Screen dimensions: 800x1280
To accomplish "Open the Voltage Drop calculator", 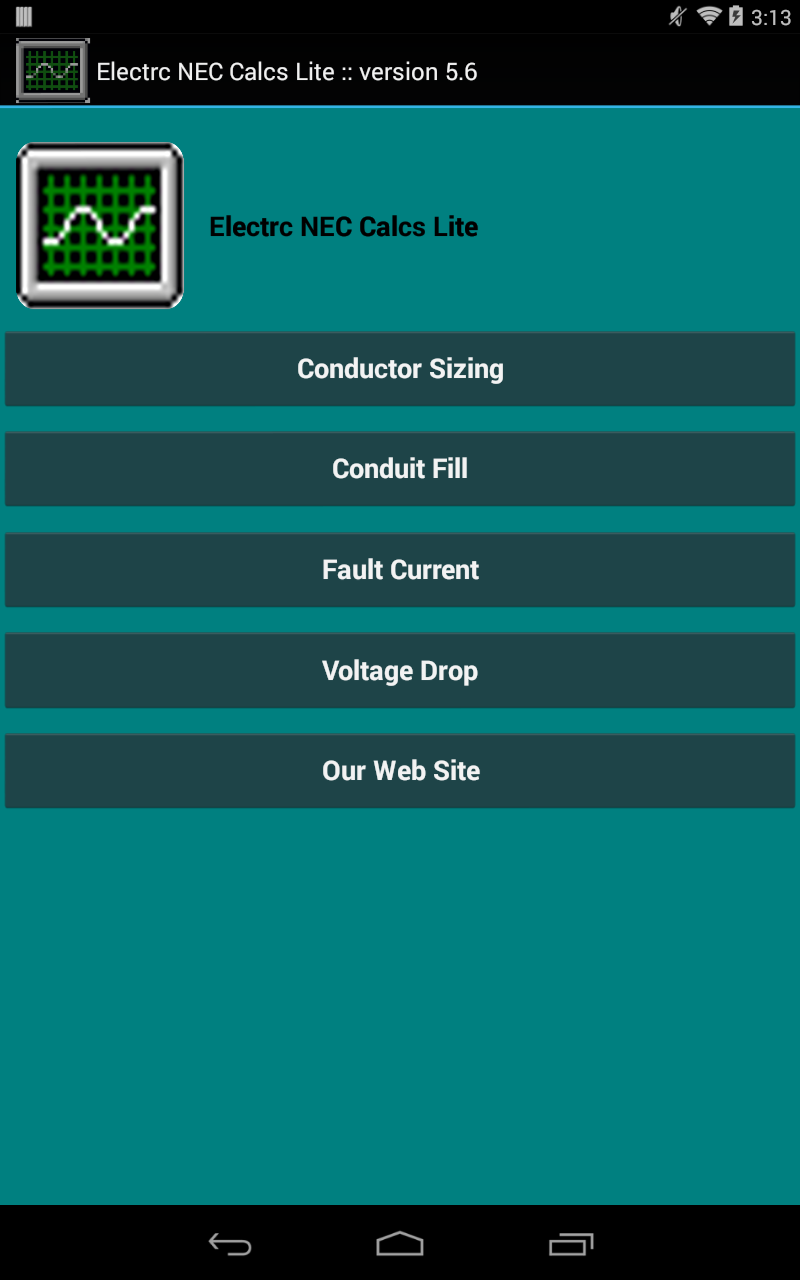I will (400, 670).
